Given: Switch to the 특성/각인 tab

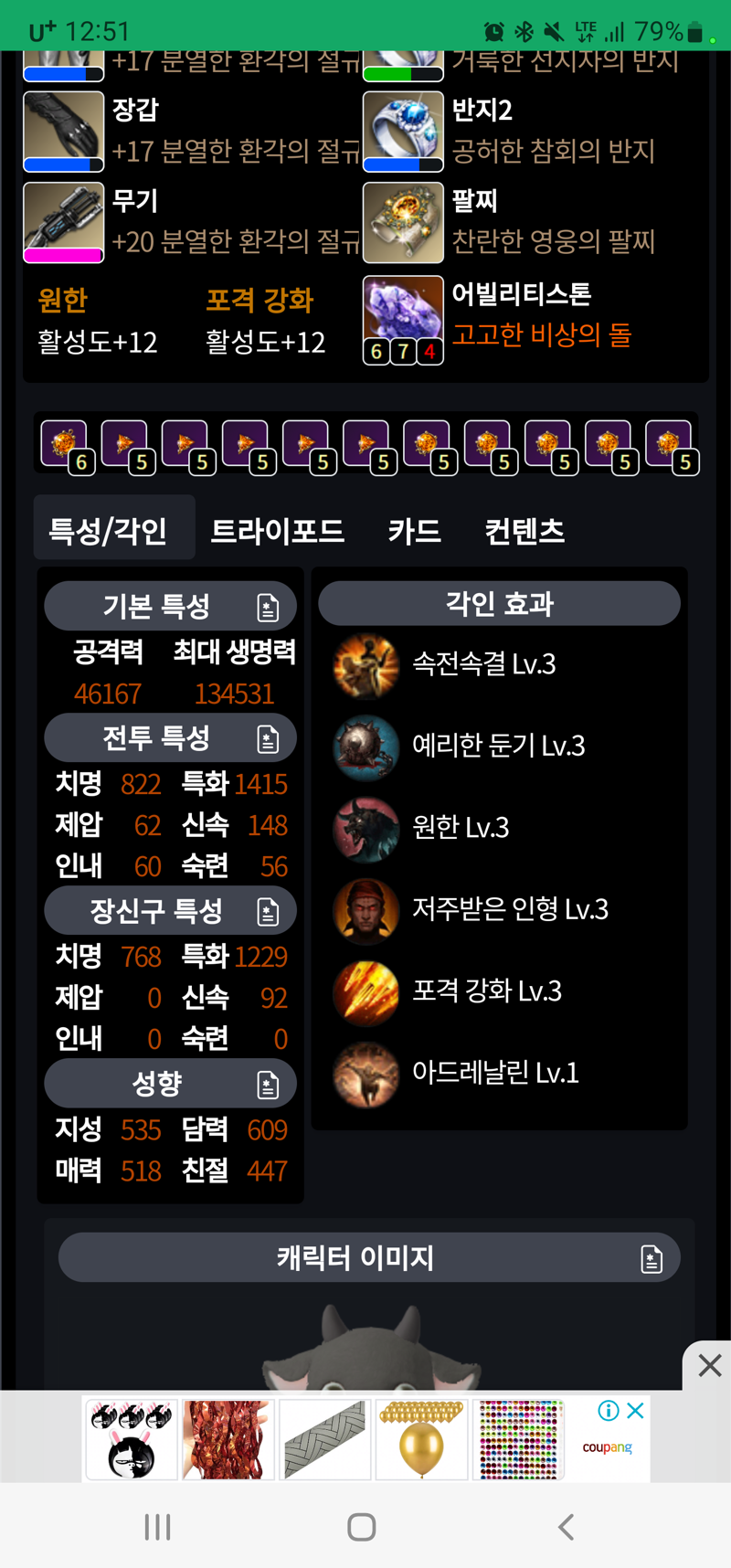Looking at the screenshot, I should pyautogui.click(x=108, y=530).
